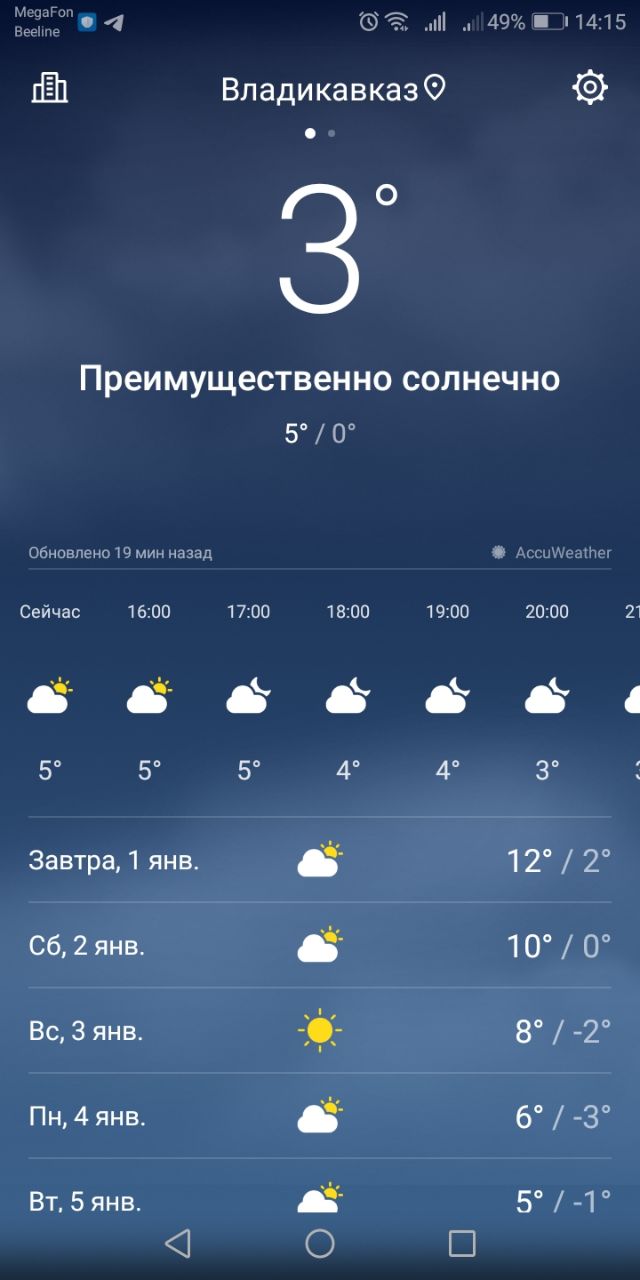Open forecast for Завтра, 1 янв.
Image resolution: width=640 pixels, height=1280 pixels.
pyautogui.click(x=320, y=860)
